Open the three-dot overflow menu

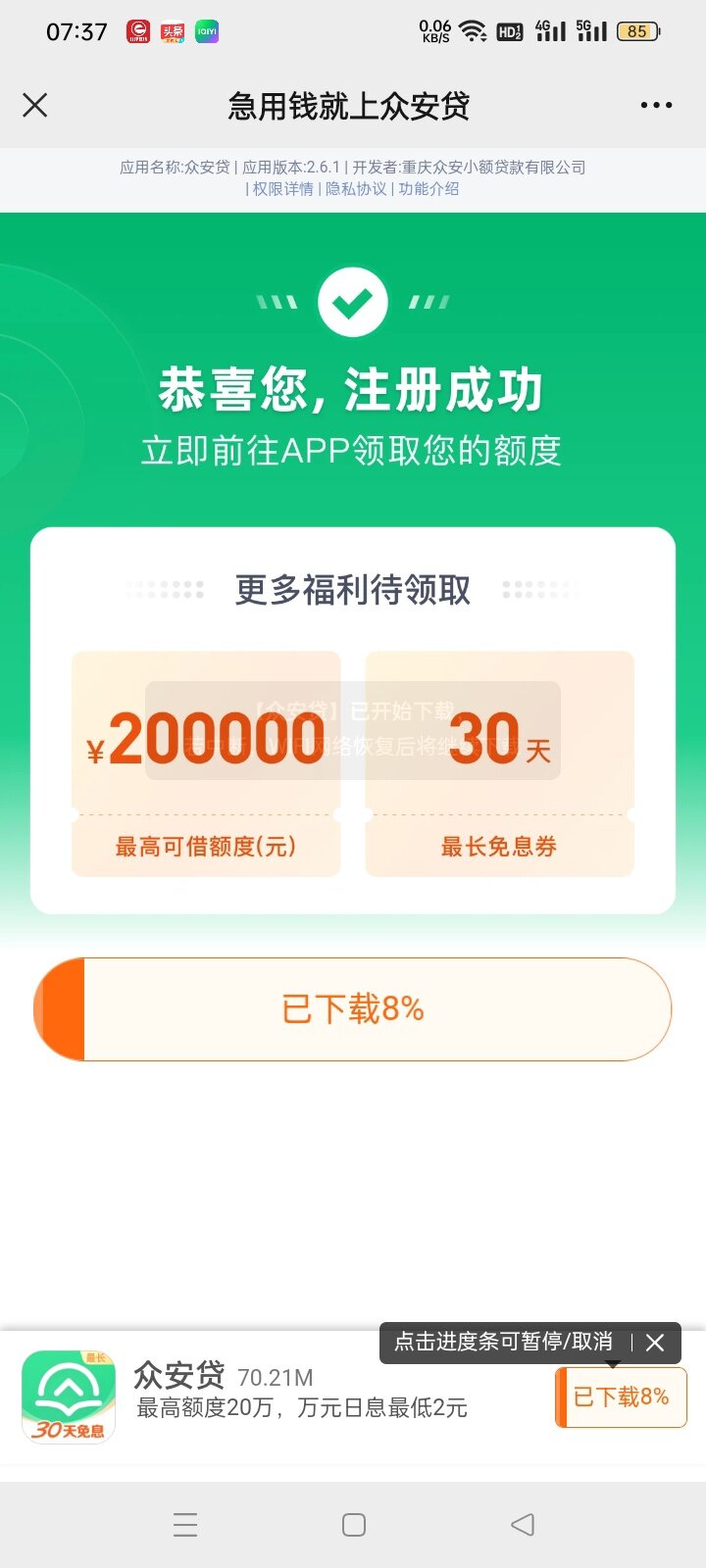[x=656, y=105]
